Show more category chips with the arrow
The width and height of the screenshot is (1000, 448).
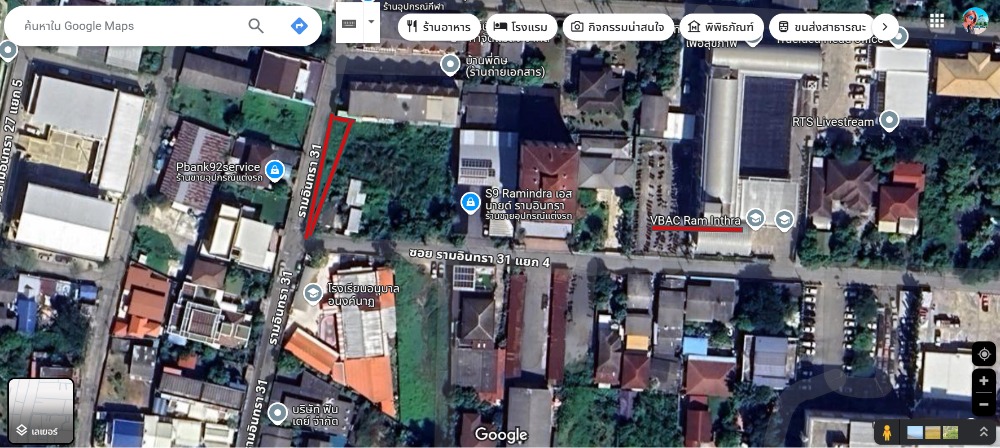[x=884, y=27]
